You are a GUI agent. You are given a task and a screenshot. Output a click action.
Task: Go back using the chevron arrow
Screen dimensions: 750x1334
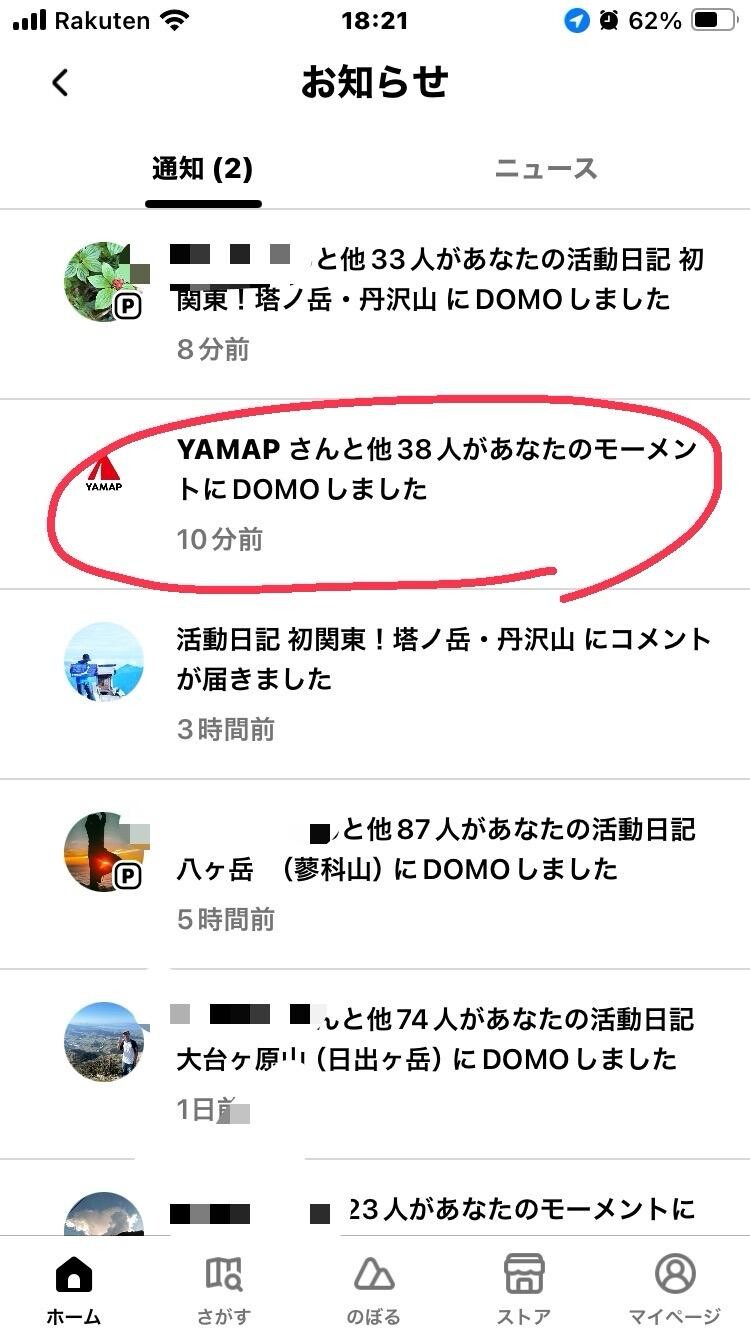60,83
